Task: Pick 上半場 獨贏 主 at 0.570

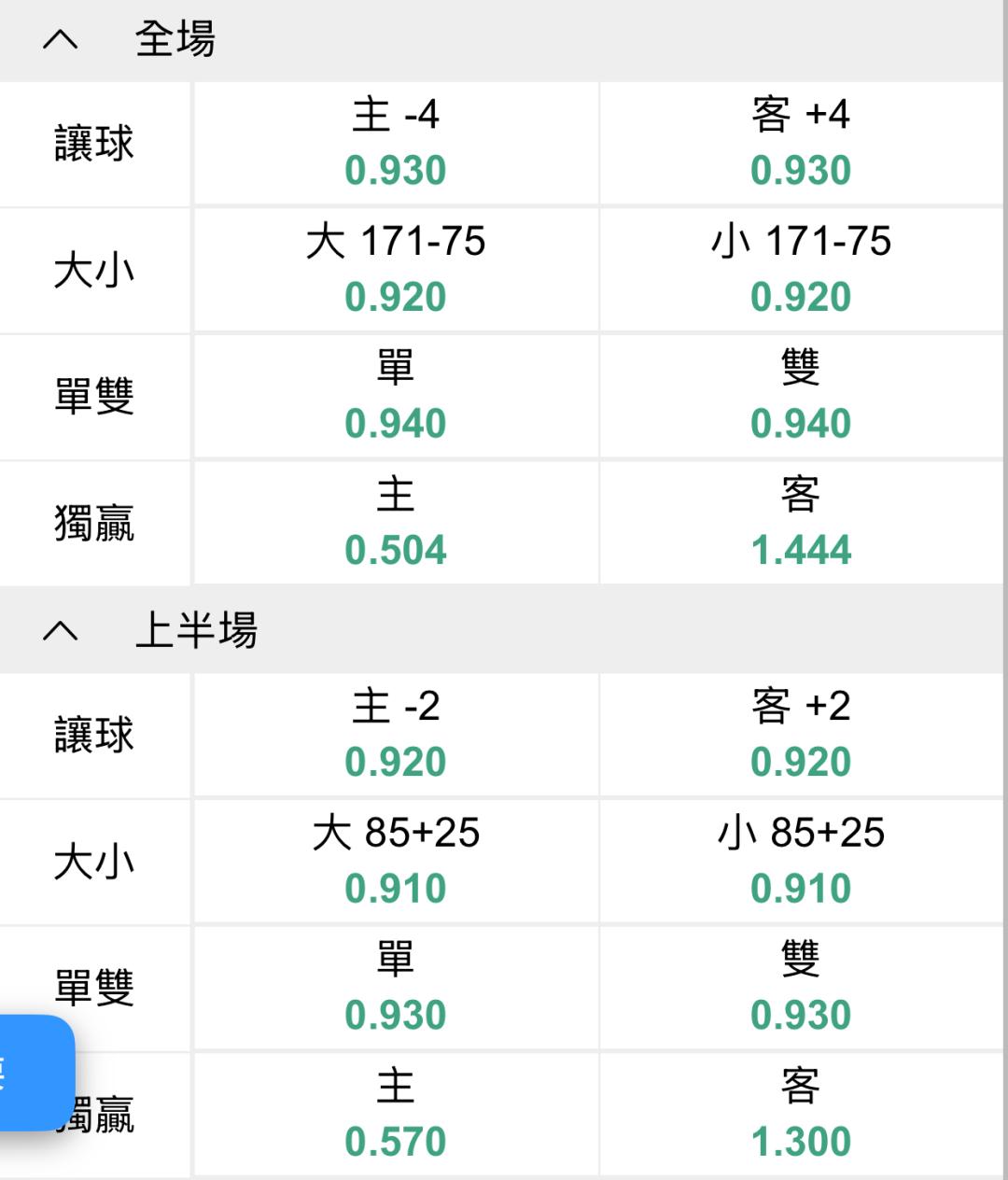Action: pos(396,1114)
